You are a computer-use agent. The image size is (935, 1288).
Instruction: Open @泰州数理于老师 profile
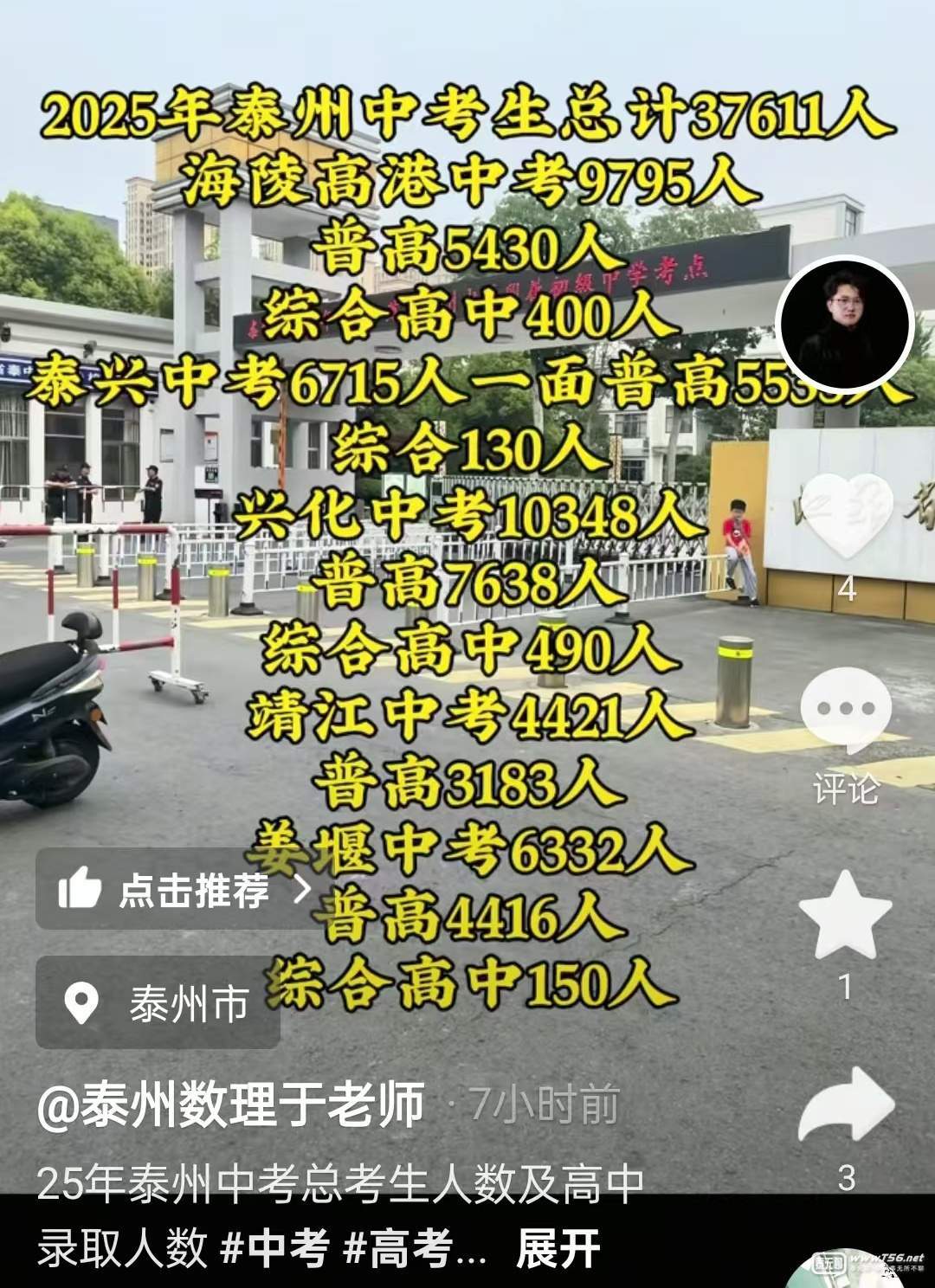point(231,1105)
